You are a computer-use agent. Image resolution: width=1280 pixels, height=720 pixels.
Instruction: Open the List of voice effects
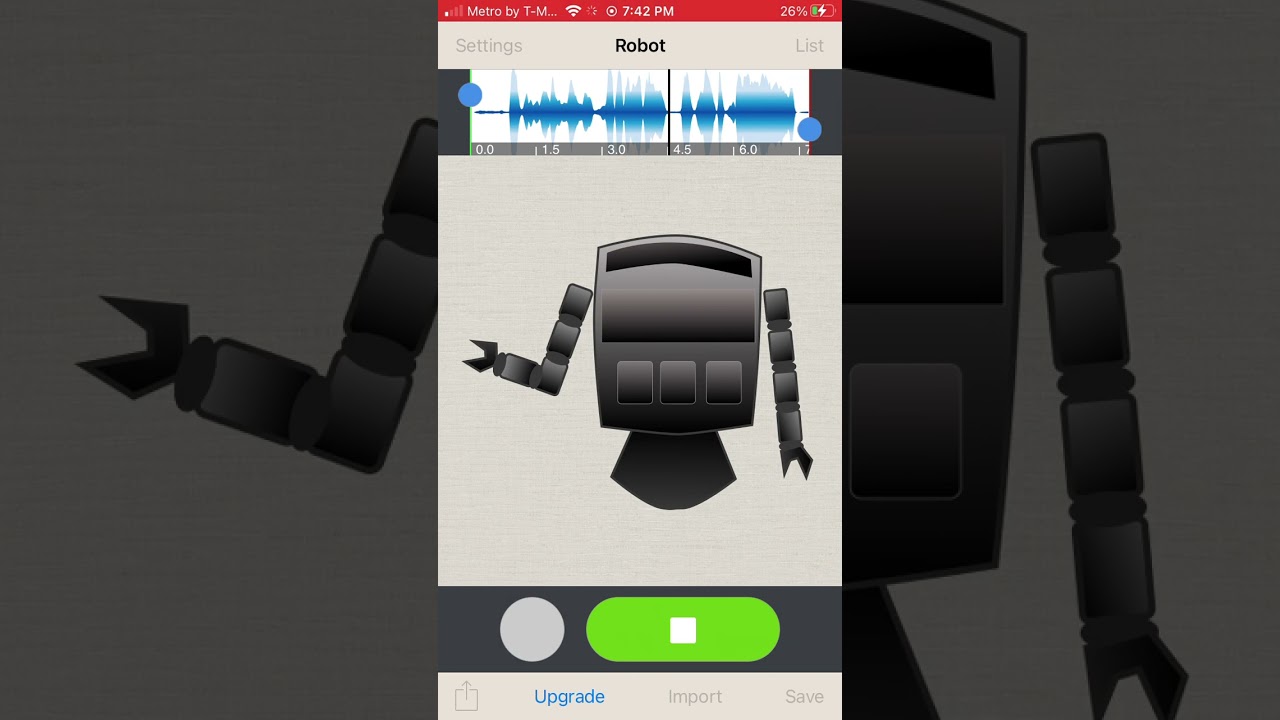point(809,46)
